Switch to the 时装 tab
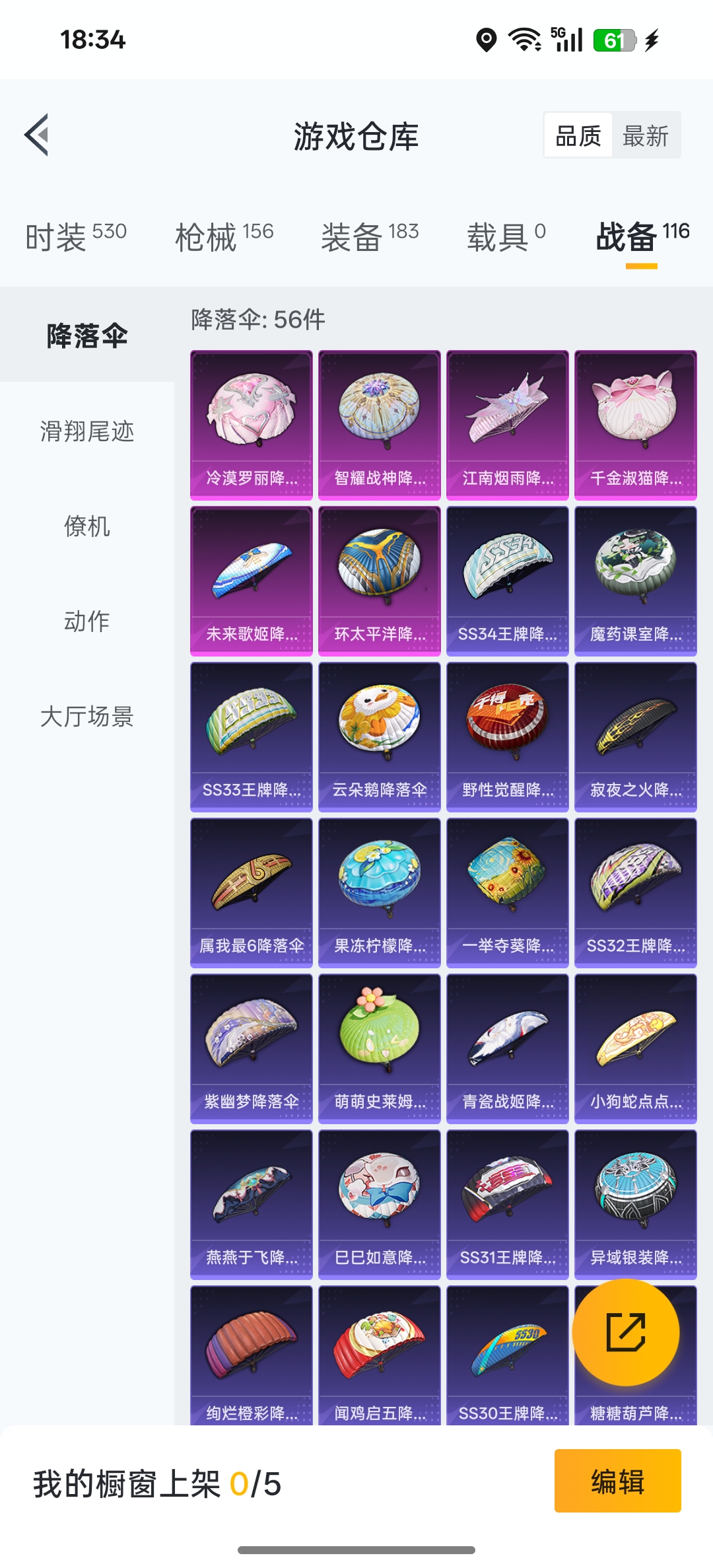This screenshot has width=713, height=1568. point(75,236)
